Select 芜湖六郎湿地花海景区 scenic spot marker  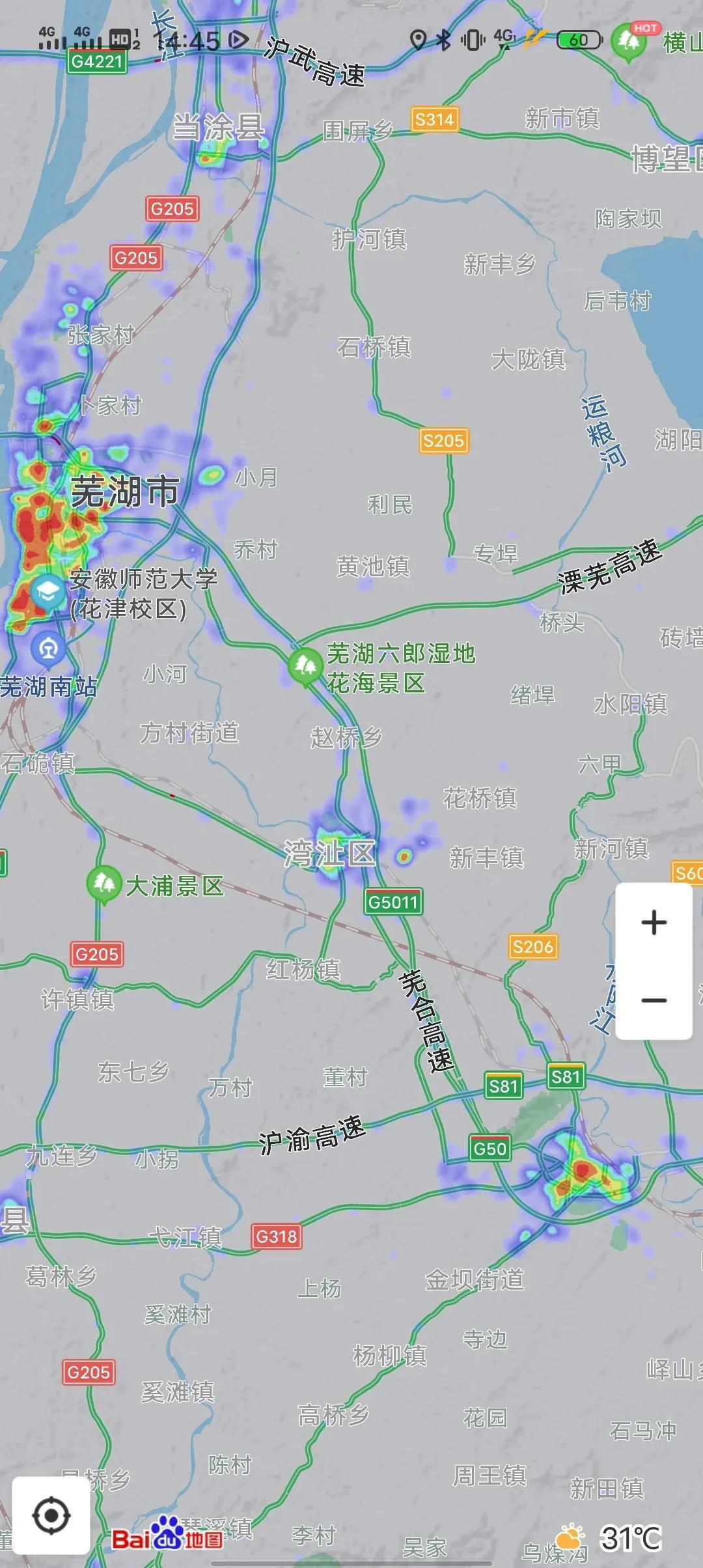[304, 666]
